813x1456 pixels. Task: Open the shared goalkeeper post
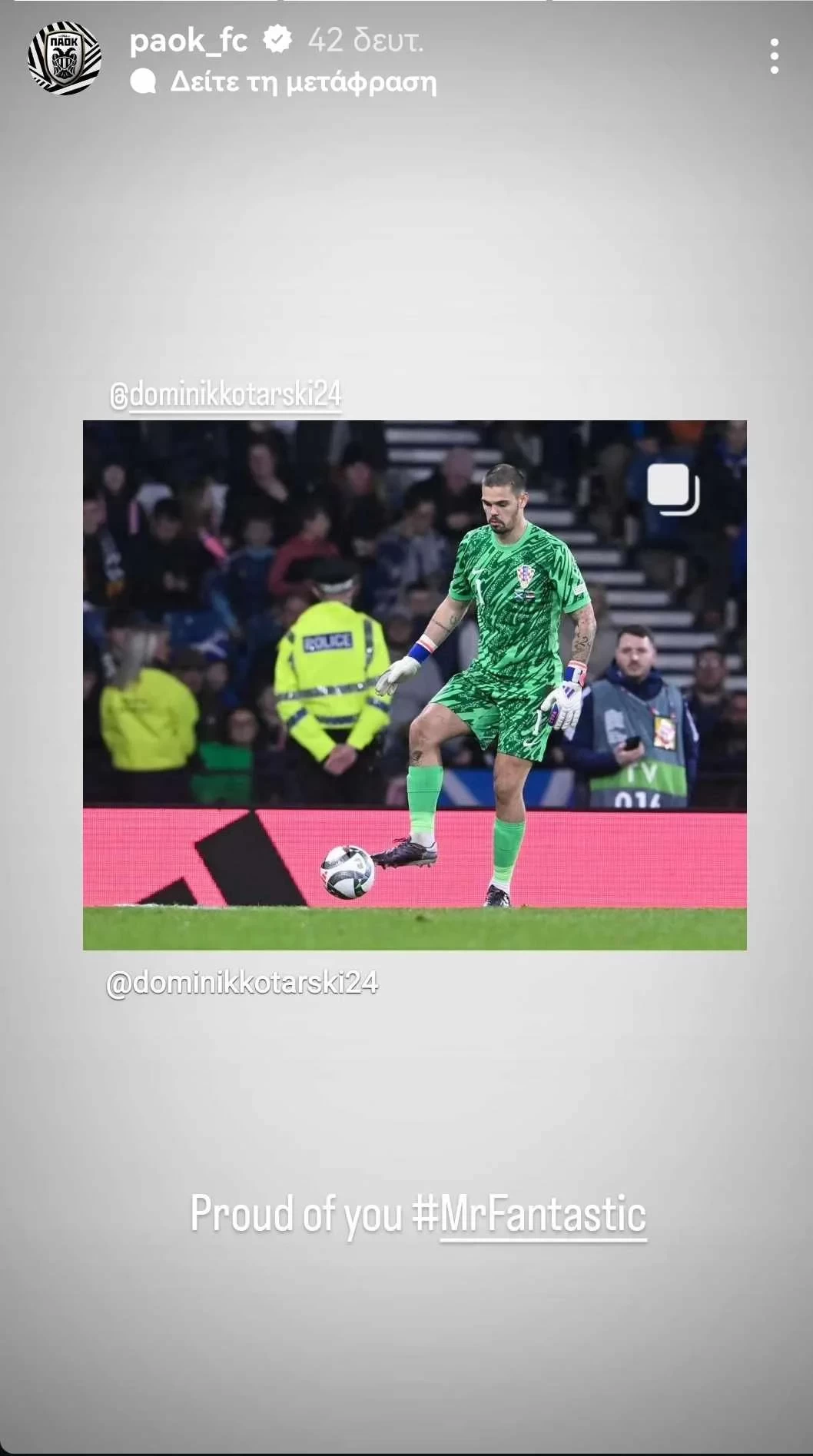tap(414, 685)
